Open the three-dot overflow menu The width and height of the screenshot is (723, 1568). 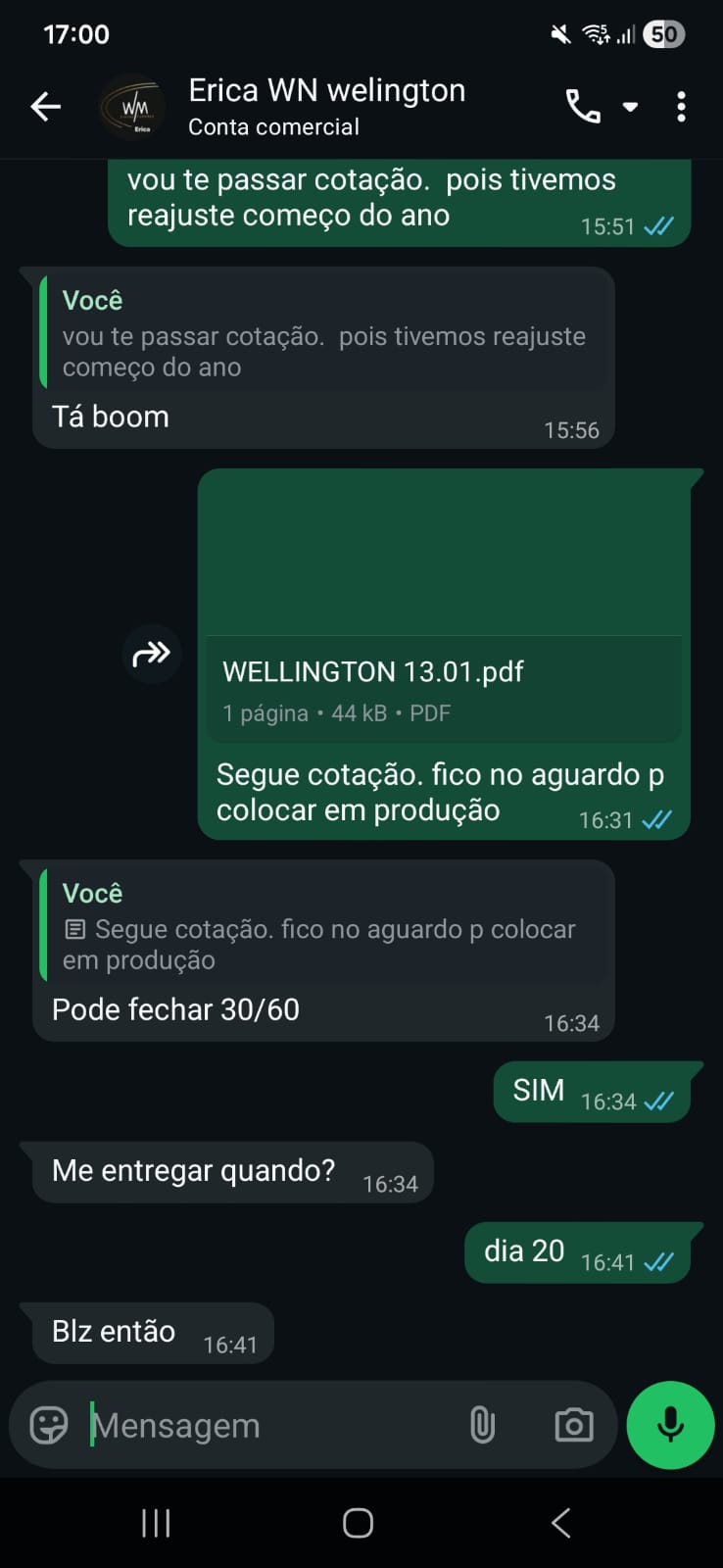681,107
